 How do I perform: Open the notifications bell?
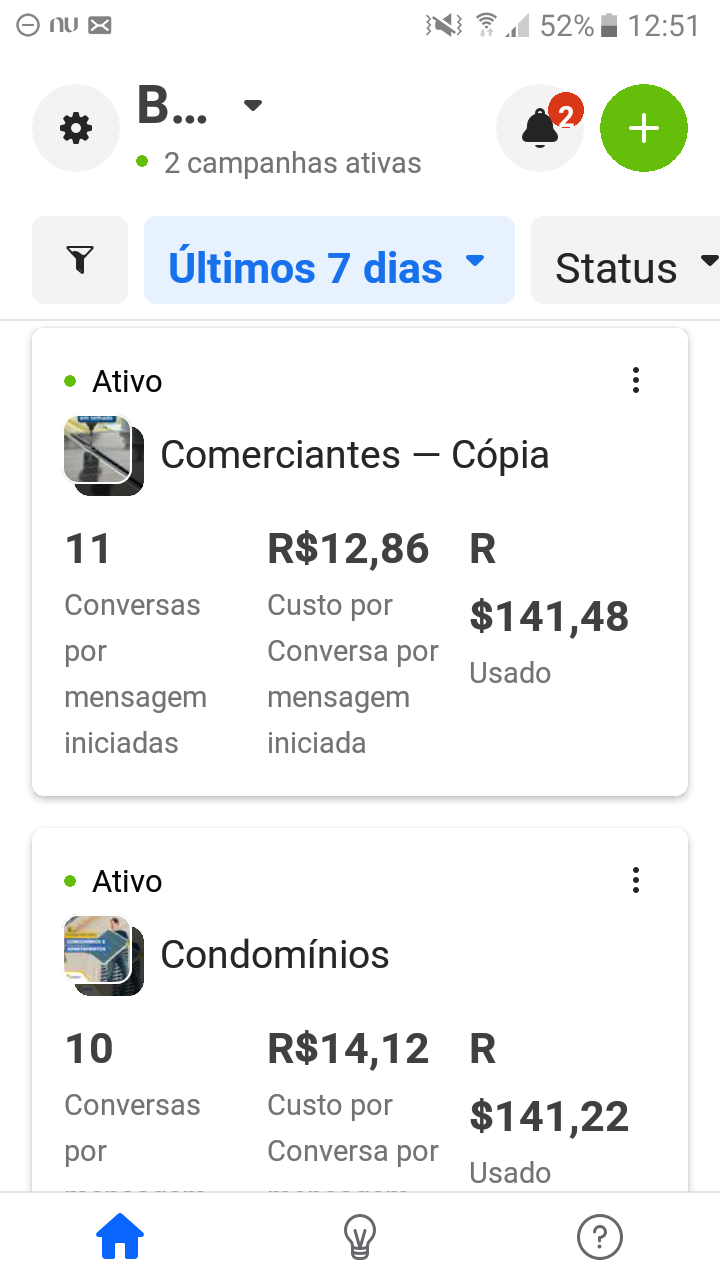540,128
